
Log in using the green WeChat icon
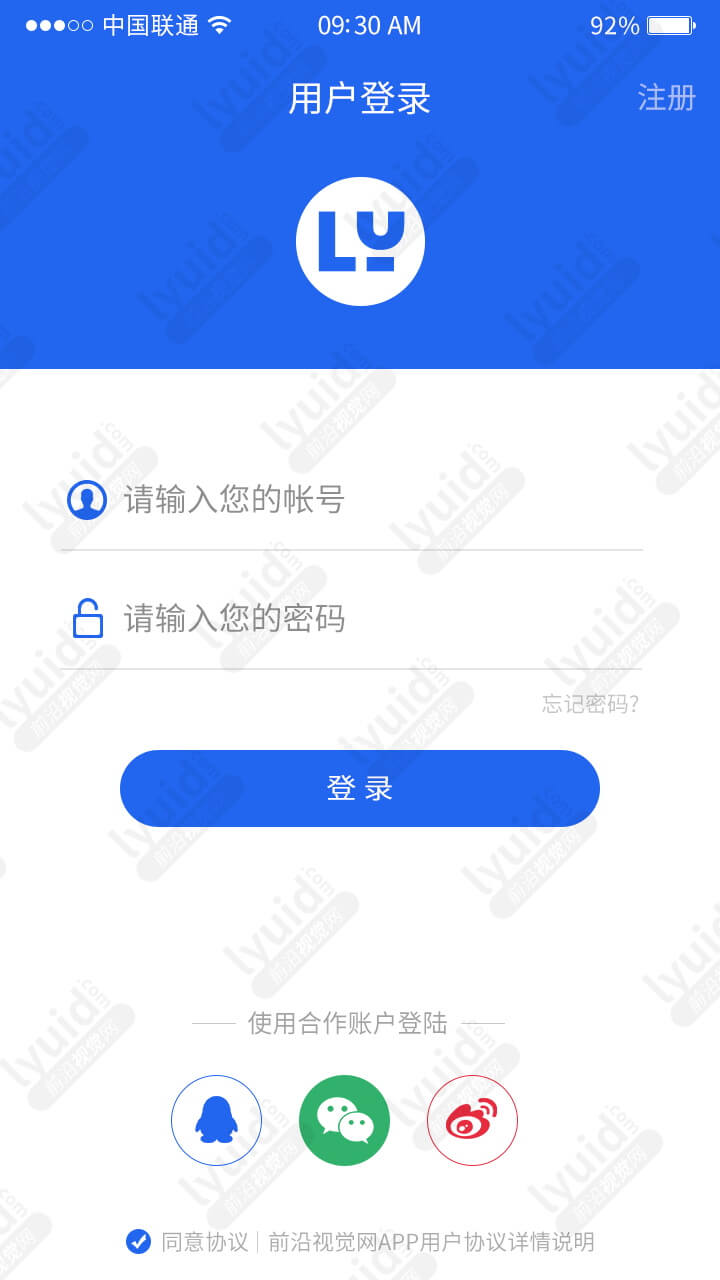[x=344, y=1120]
